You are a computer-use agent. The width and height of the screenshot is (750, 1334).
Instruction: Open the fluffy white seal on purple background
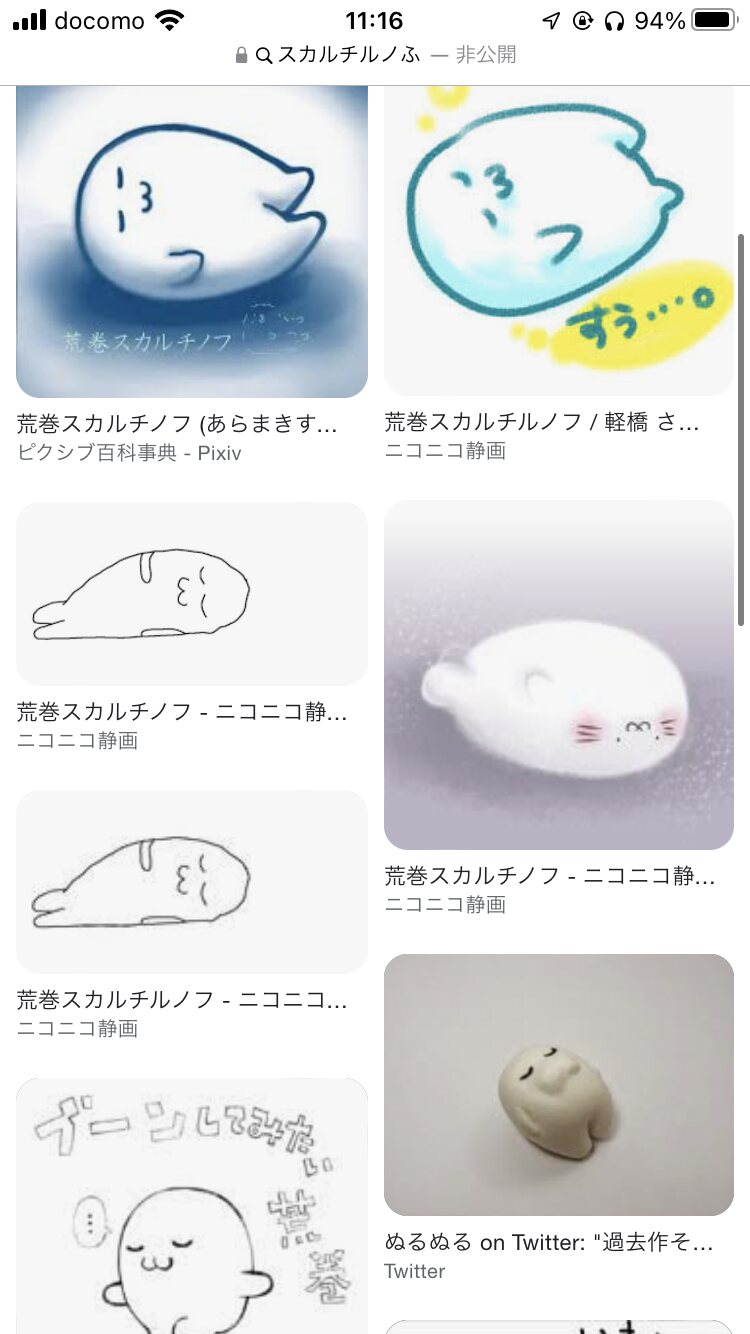pyautogui.click(x=559, y=675)
